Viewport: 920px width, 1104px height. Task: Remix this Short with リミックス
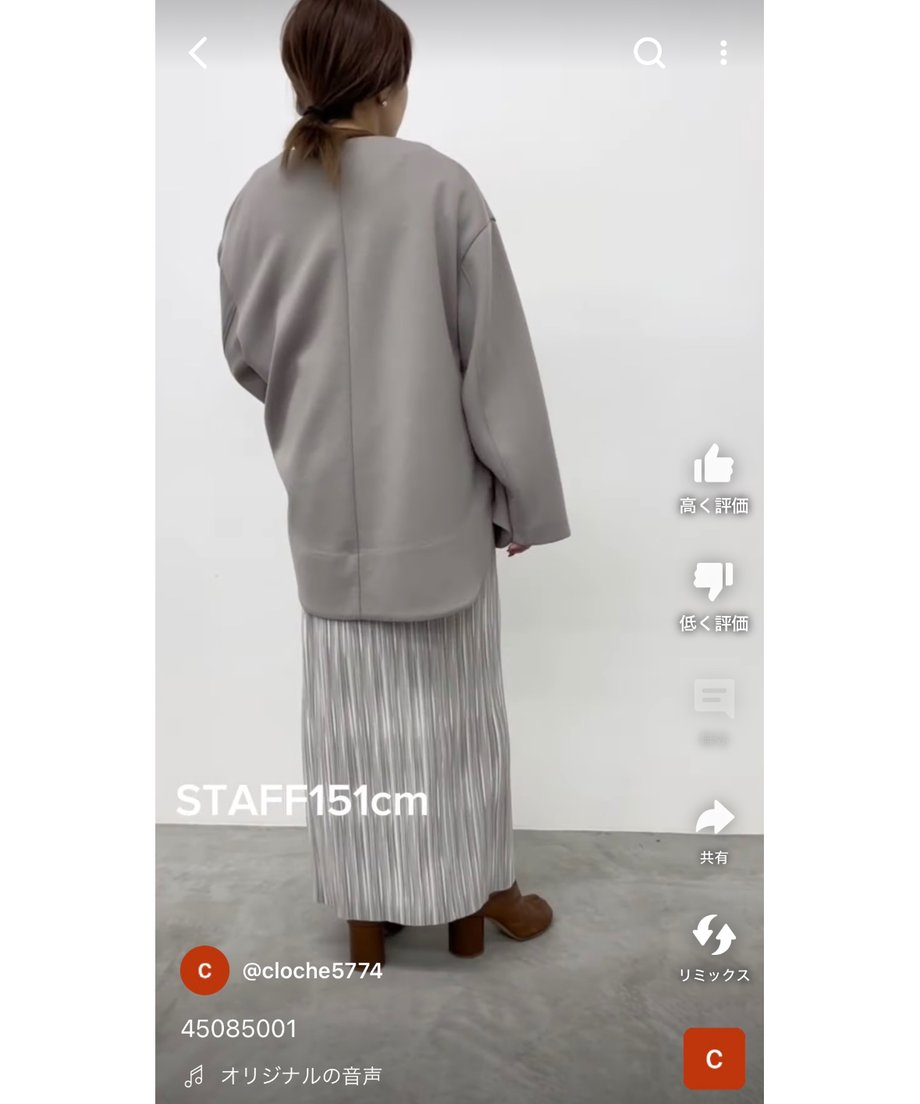(x=714, y=936)
